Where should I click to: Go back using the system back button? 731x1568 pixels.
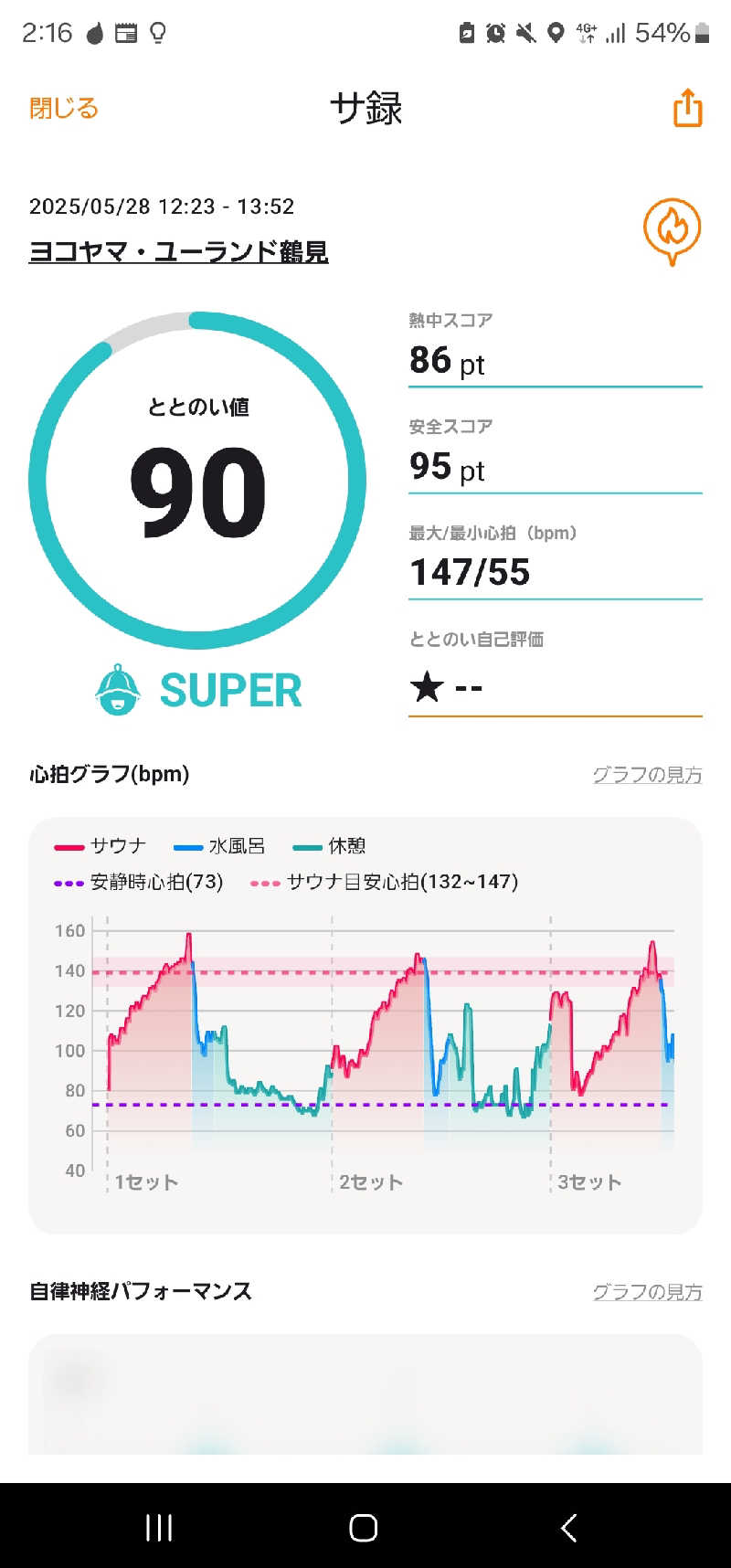click(568, 1528)
